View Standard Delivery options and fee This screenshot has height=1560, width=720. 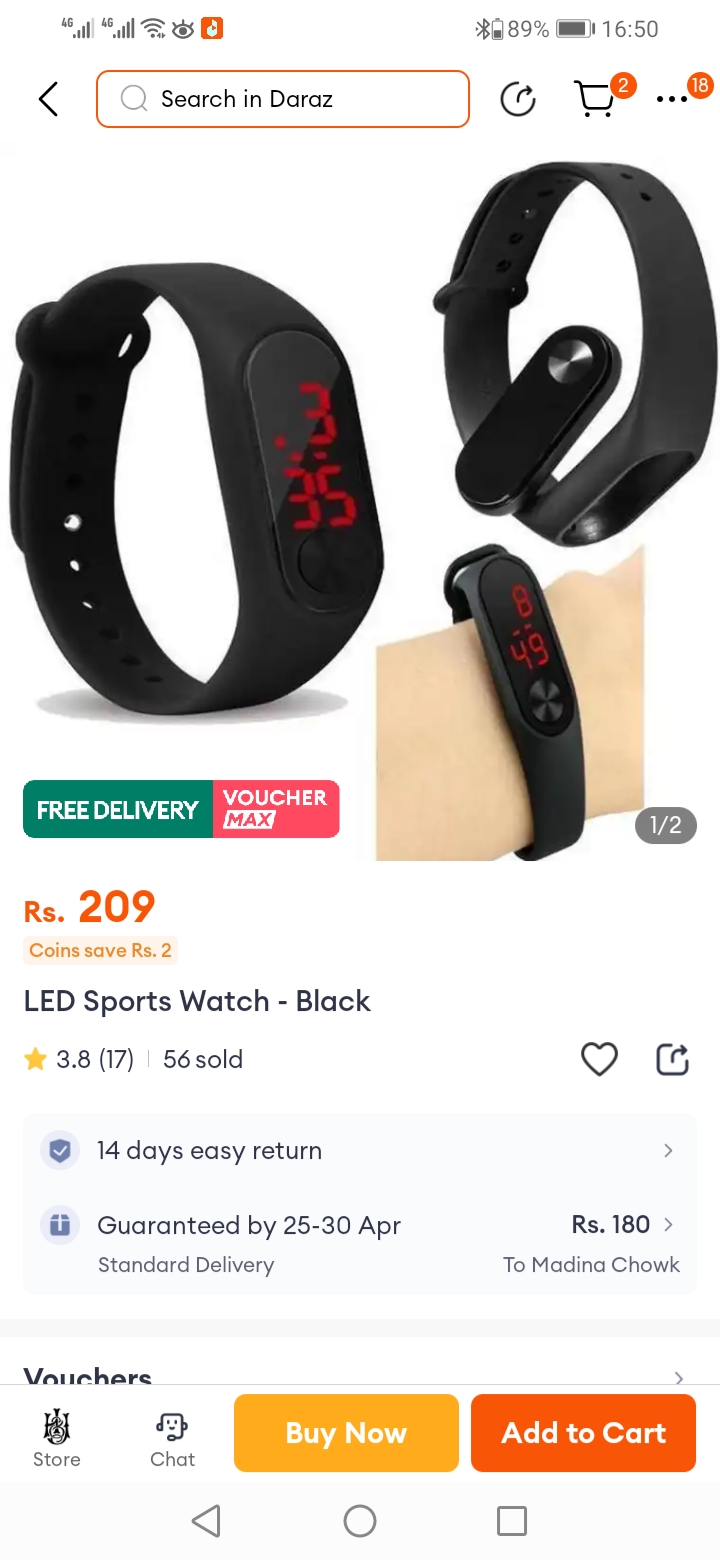[x=360, y=1243]
